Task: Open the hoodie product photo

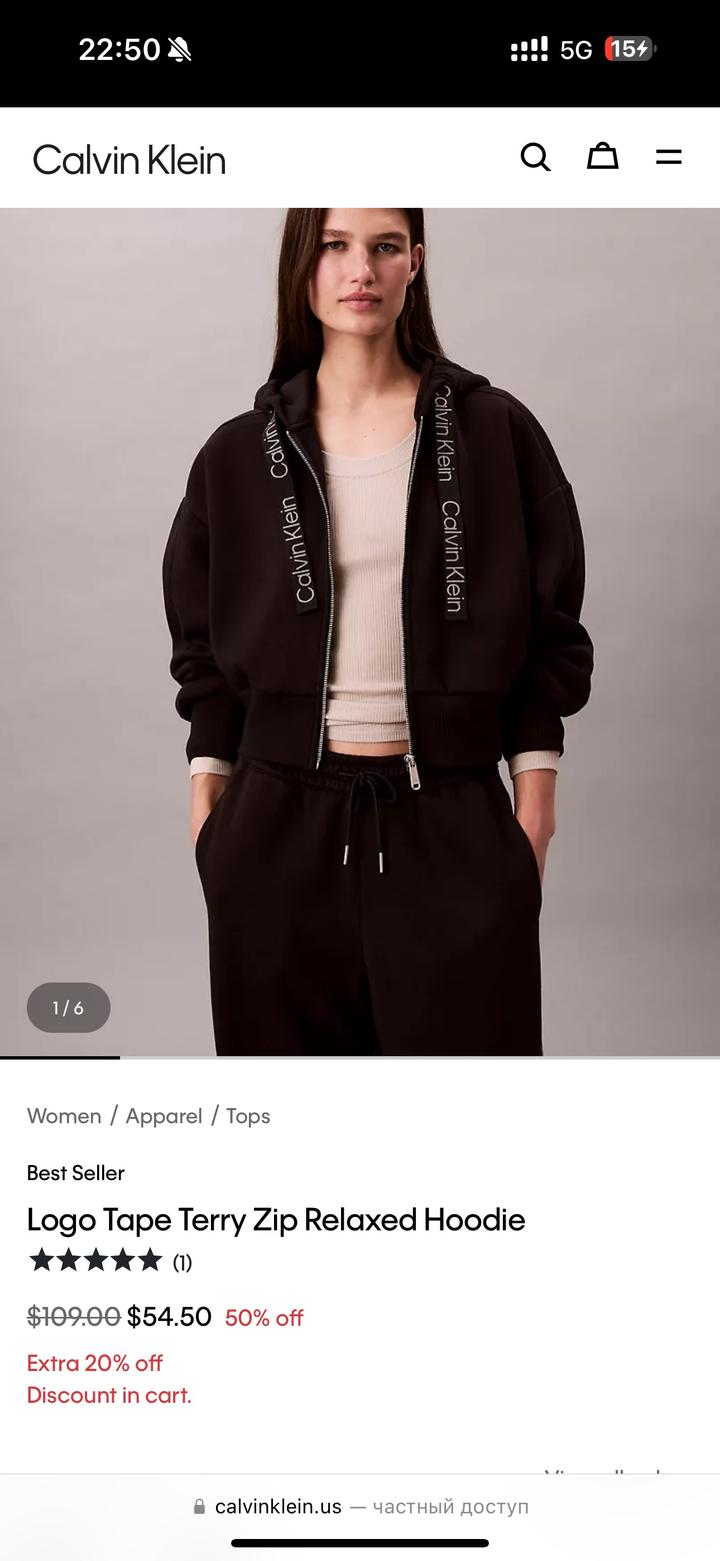Action: [360, 630]
